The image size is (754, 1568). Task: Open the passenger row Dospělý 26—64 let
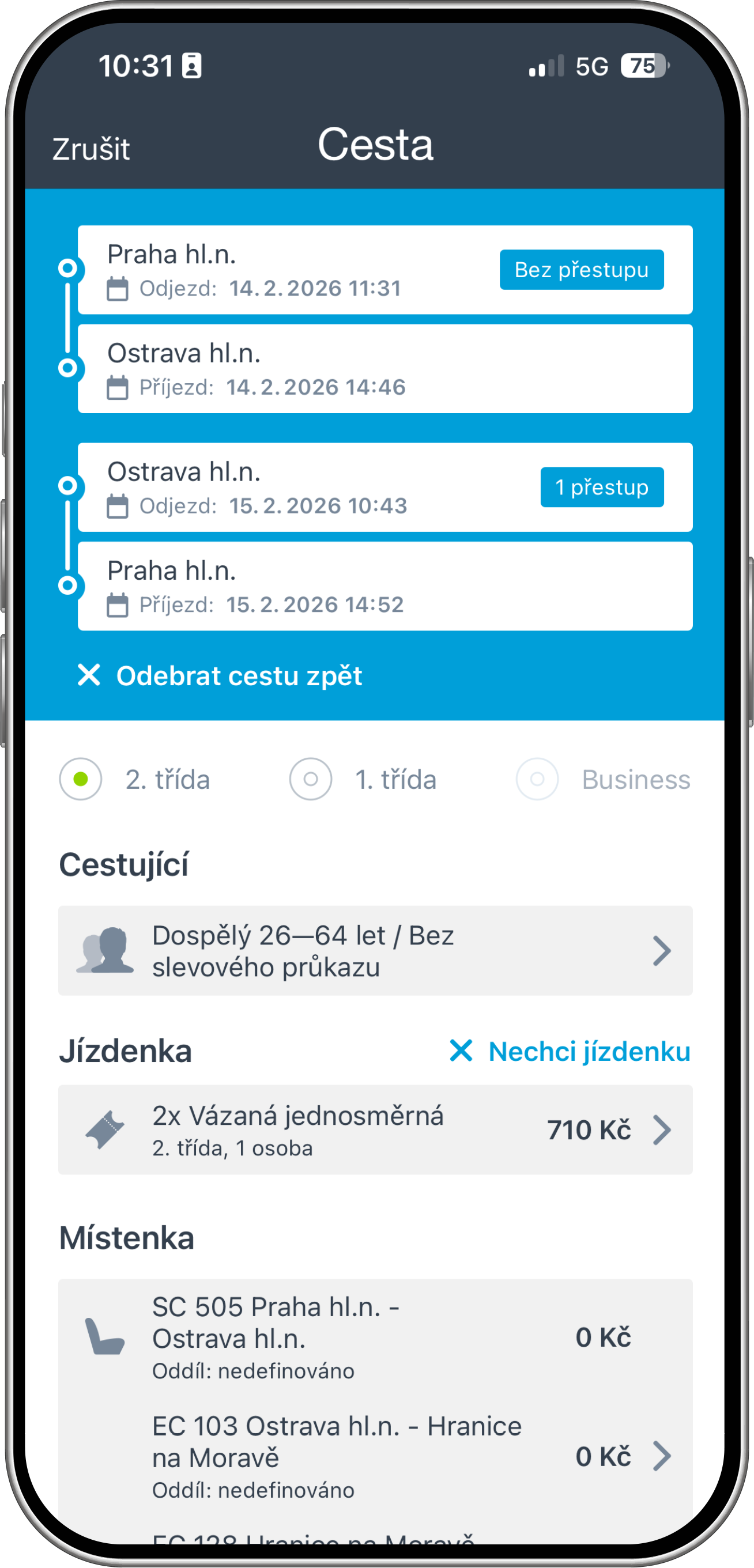pyautogui.click(x=375, y=951)
